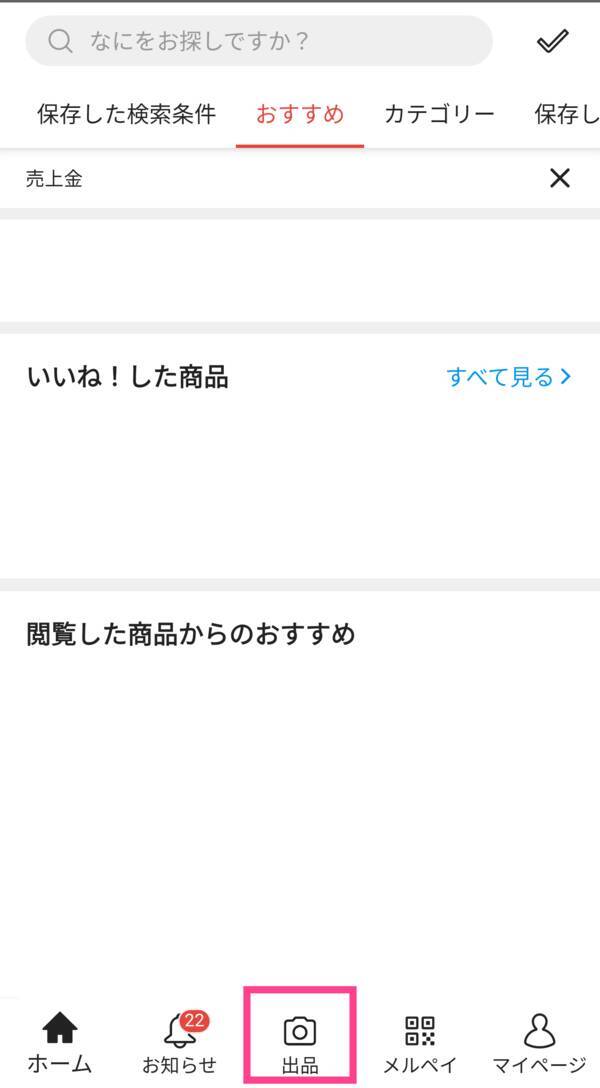Switch to the カテゴリー tab
Image resolution: width=600 pixels, height=1088 pixels.
tap(439, 114)
